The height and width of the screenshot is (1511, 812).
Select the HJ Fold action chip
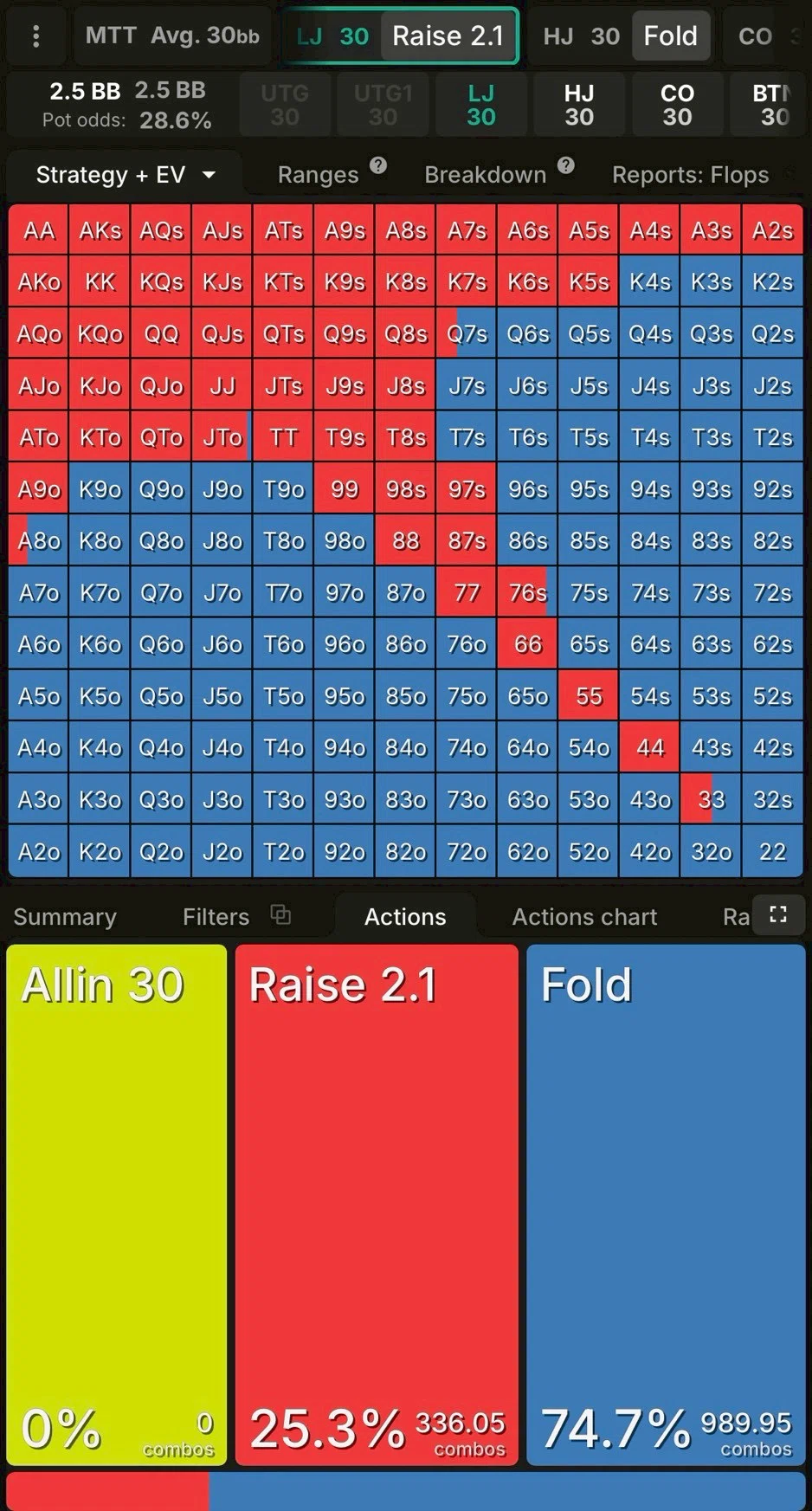(x=670, y=36)
